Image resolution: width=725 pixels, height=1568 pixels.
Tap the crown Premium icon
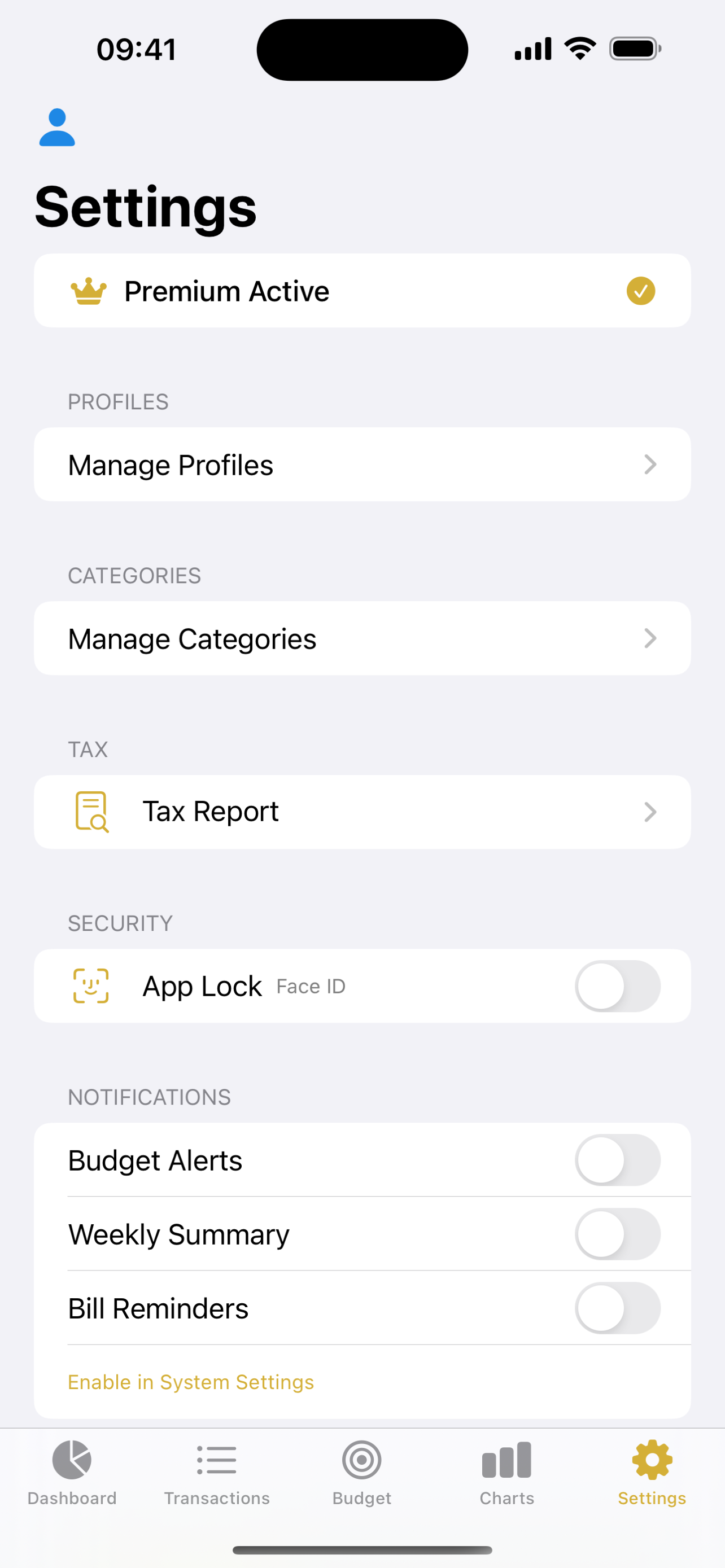coord(88,290)
